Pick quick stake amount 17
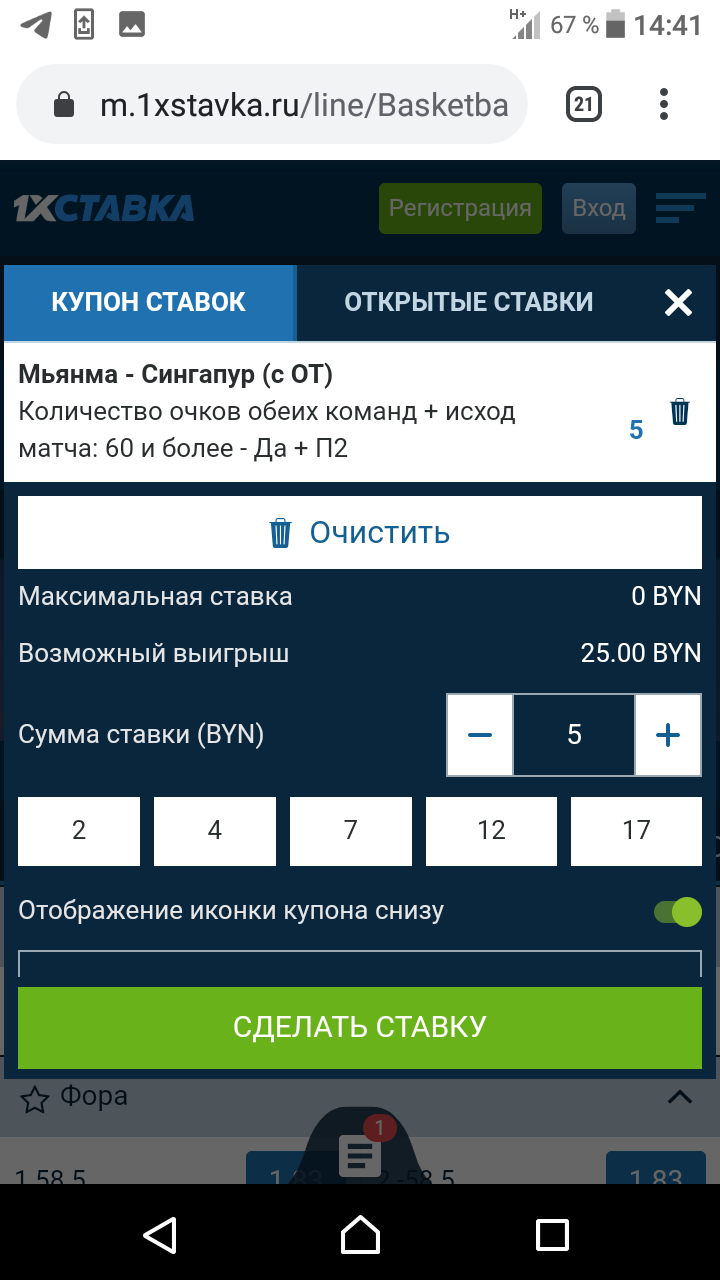 636,830
